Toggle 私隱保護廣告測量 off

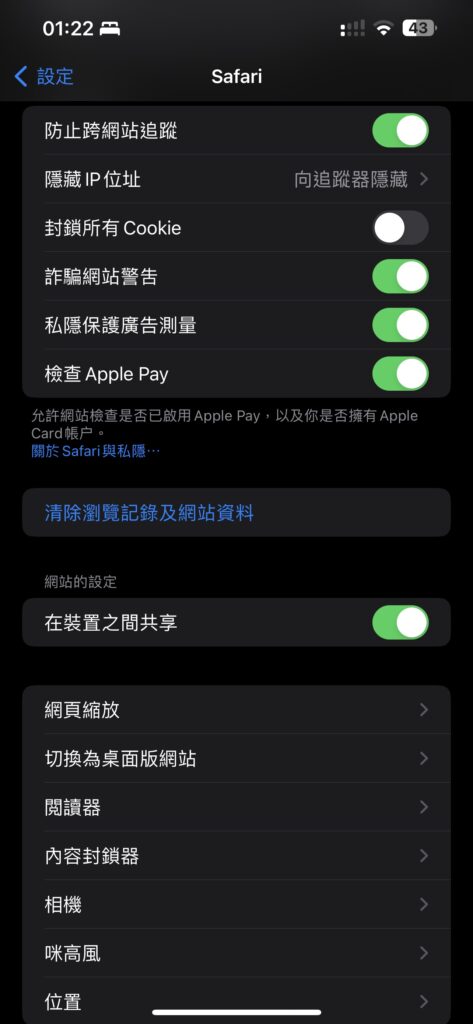point(400,325)
